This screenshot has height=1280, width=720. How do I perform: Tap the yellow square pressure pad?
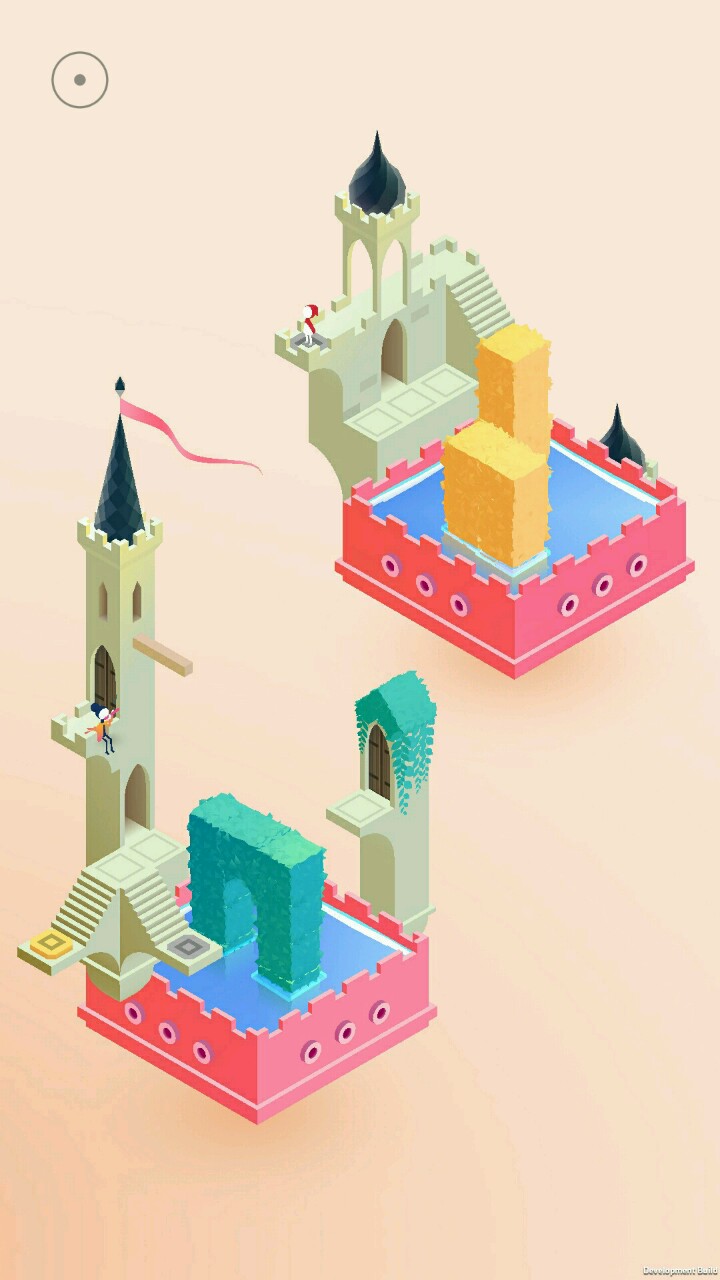[48, 942]
